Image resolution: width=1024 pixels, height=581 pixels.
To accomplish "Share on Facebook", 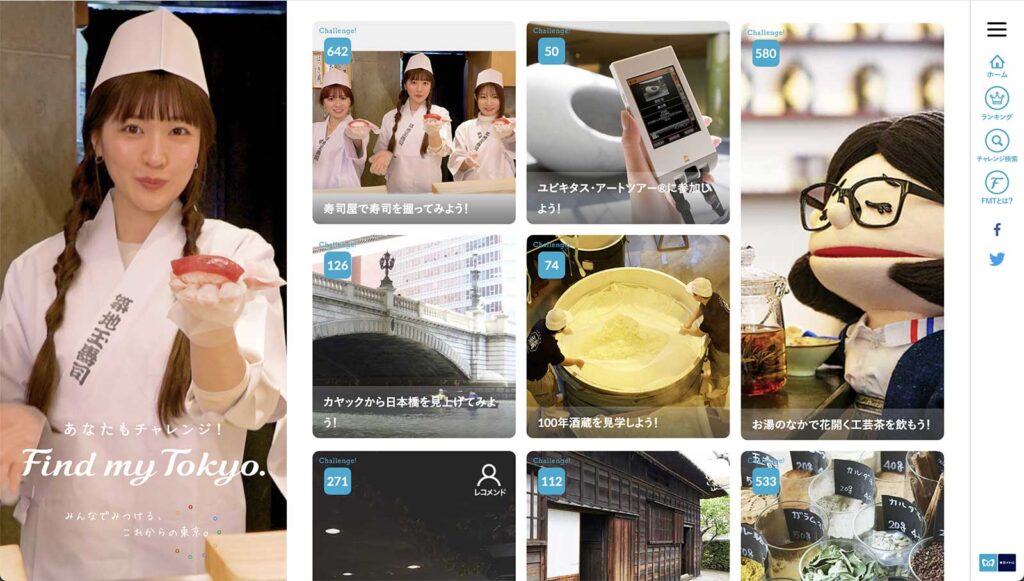I will pos(996,230).
